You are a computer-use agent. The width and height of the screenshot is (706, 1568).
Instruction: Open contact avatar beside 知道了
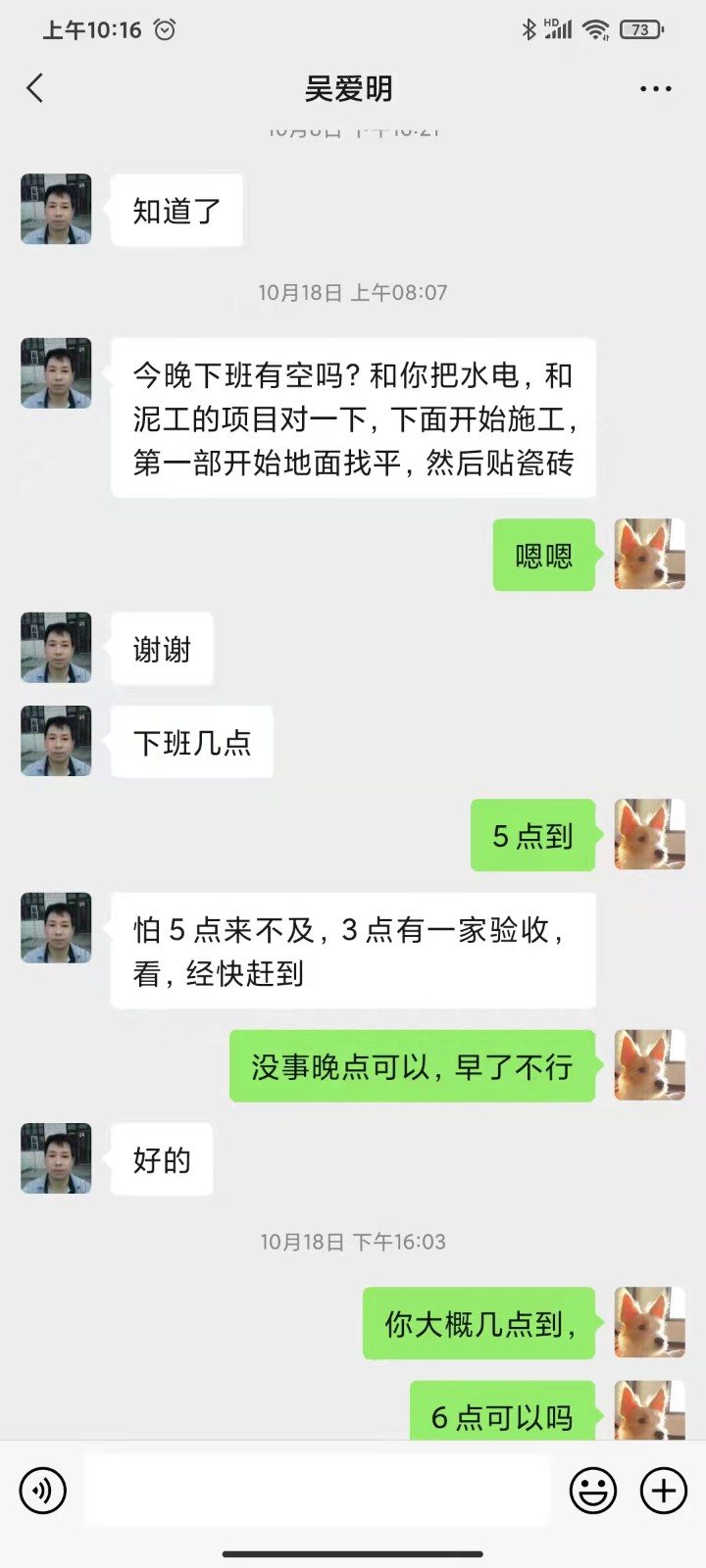tap(56, 210)
